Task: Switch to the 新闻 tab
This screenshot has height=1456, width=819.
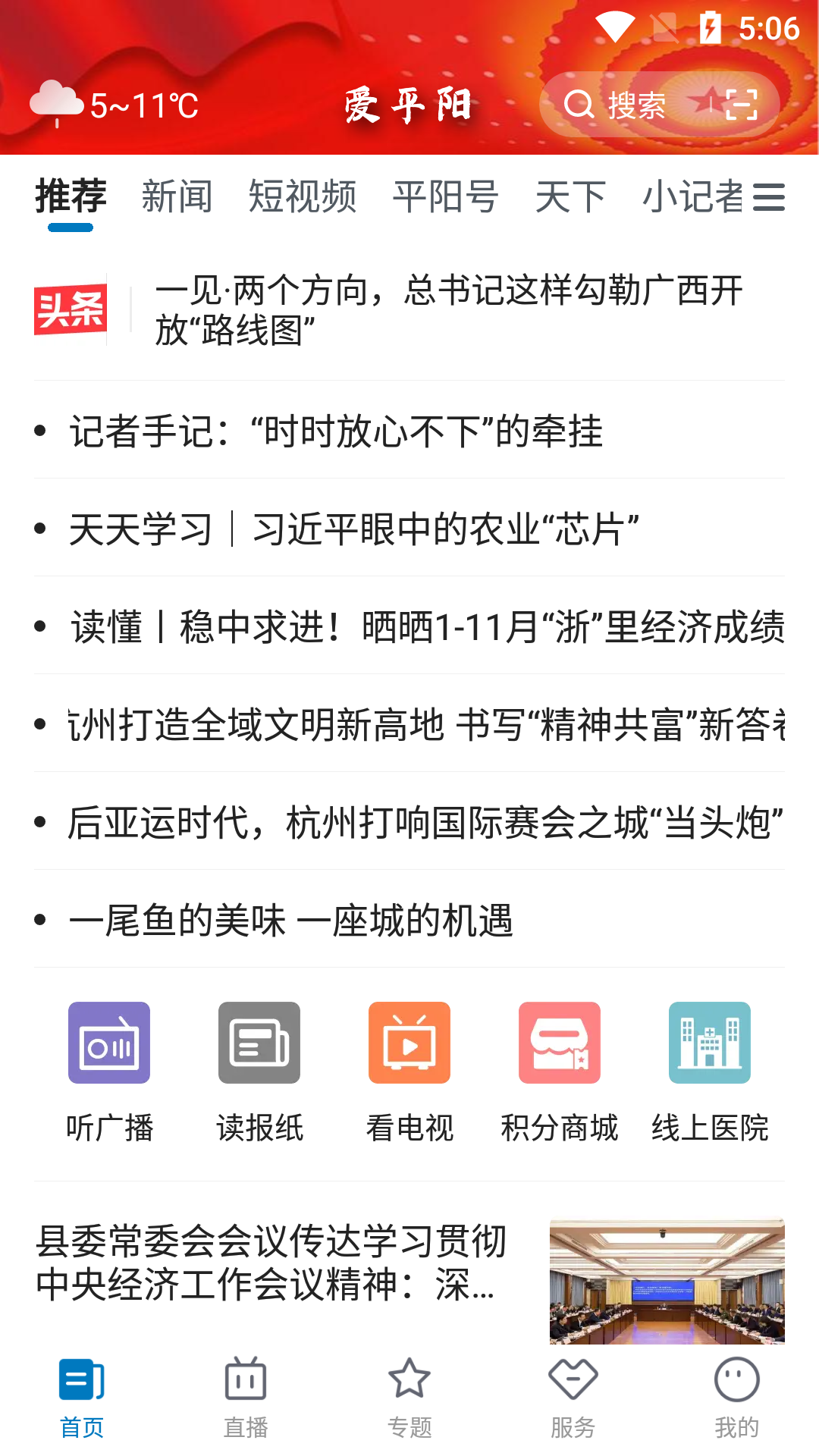Action: click(176, 197)
